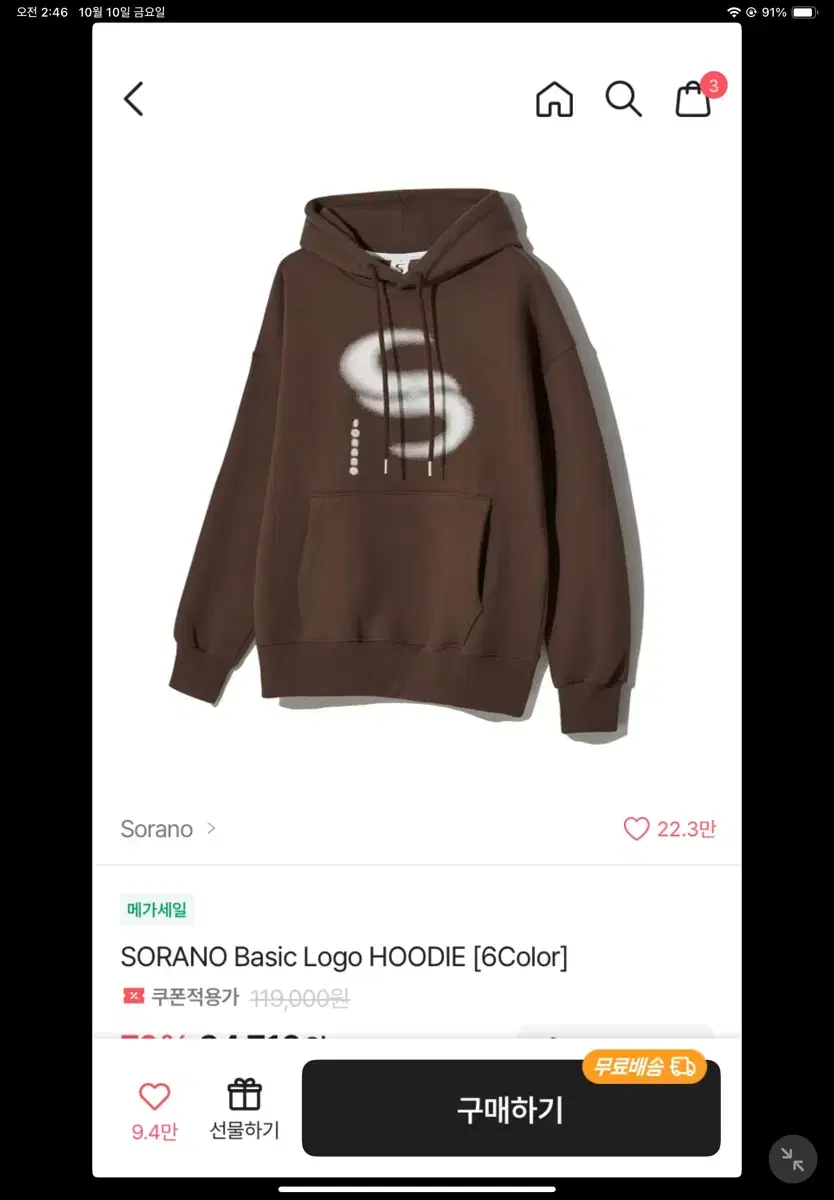Open search using the magnifying glass icon
Screen dimensions: 834x1200
click(624, 98)
